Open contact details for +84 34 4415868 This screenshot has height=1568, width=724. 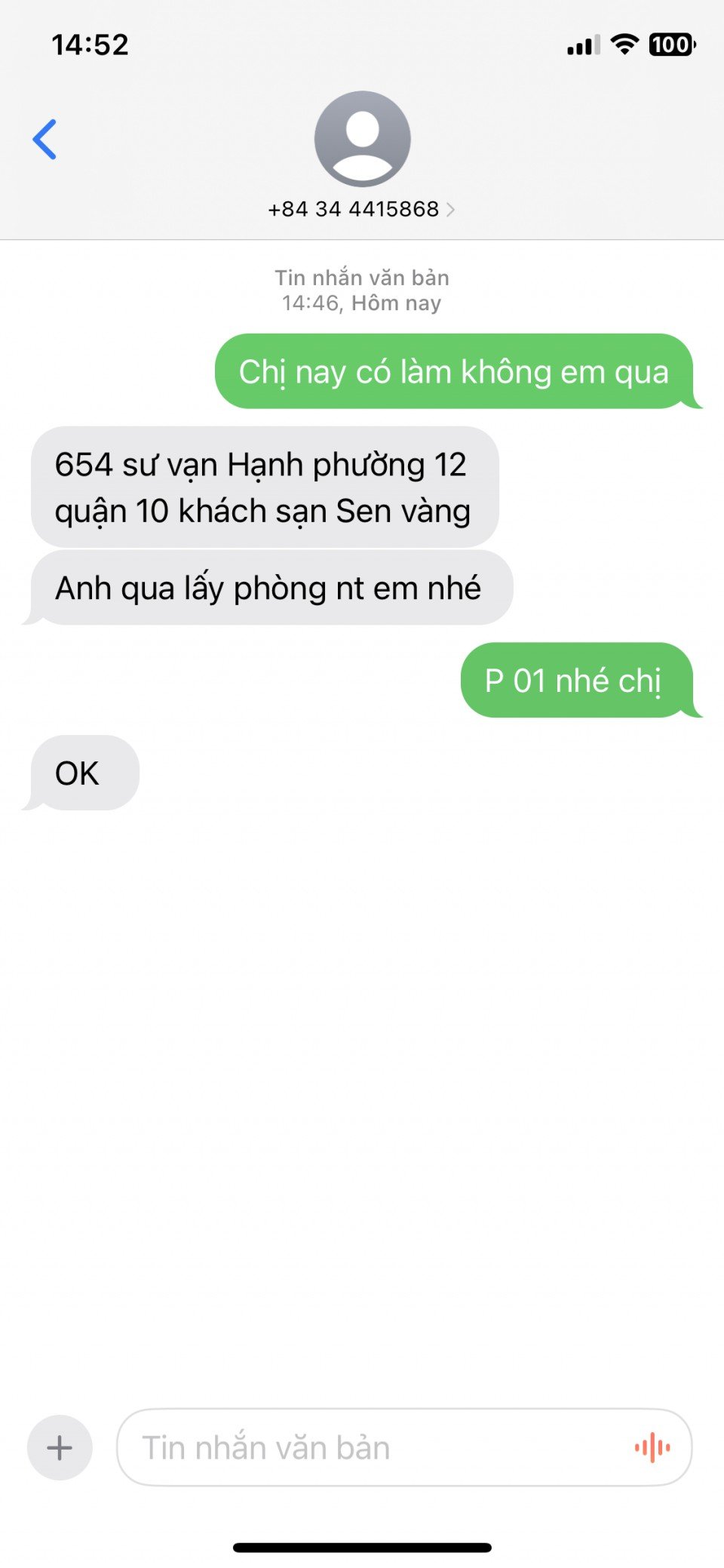pos(361,209)
